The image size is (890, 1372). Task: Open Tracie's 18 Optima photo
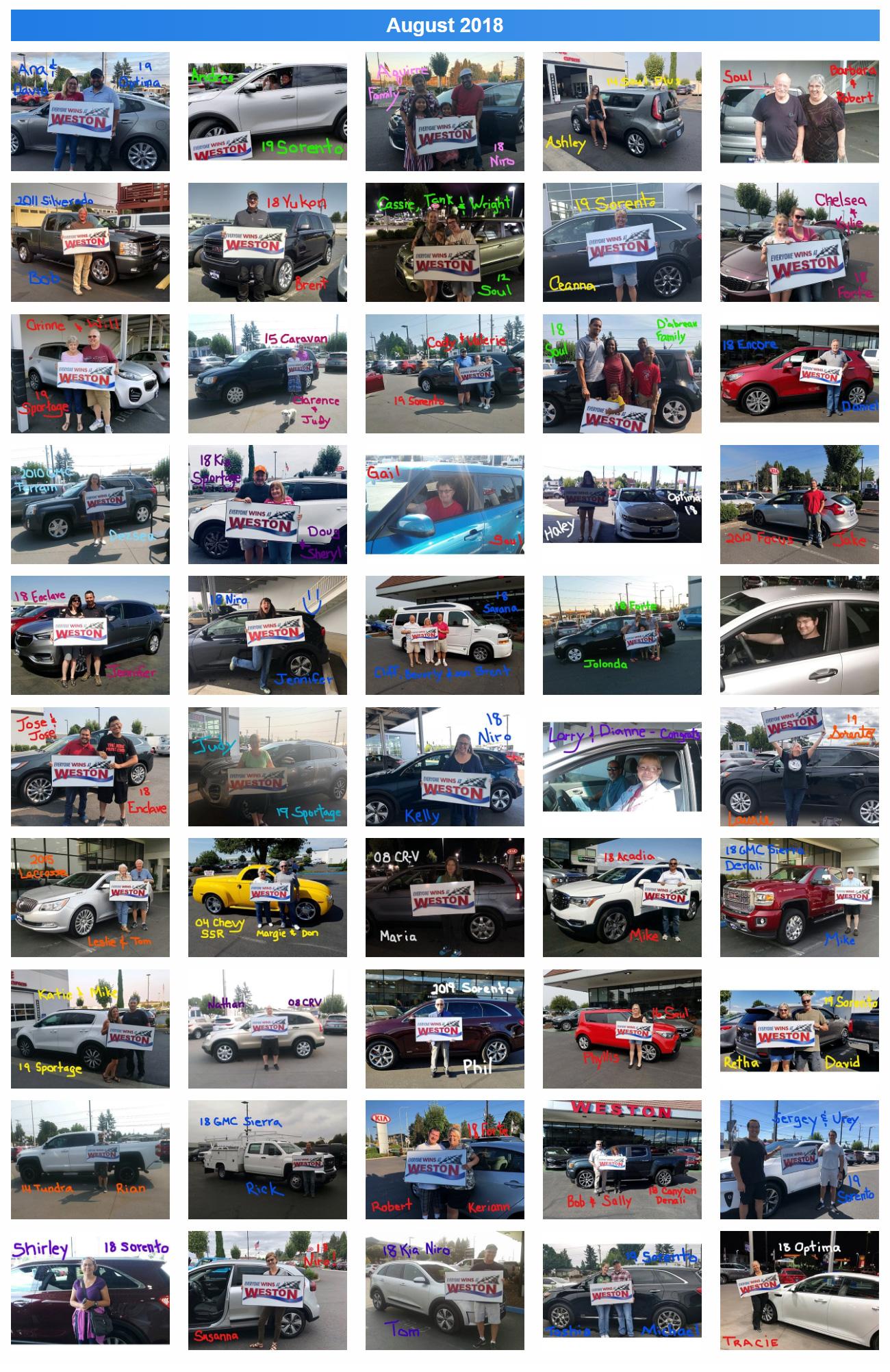coord(799,1291)
